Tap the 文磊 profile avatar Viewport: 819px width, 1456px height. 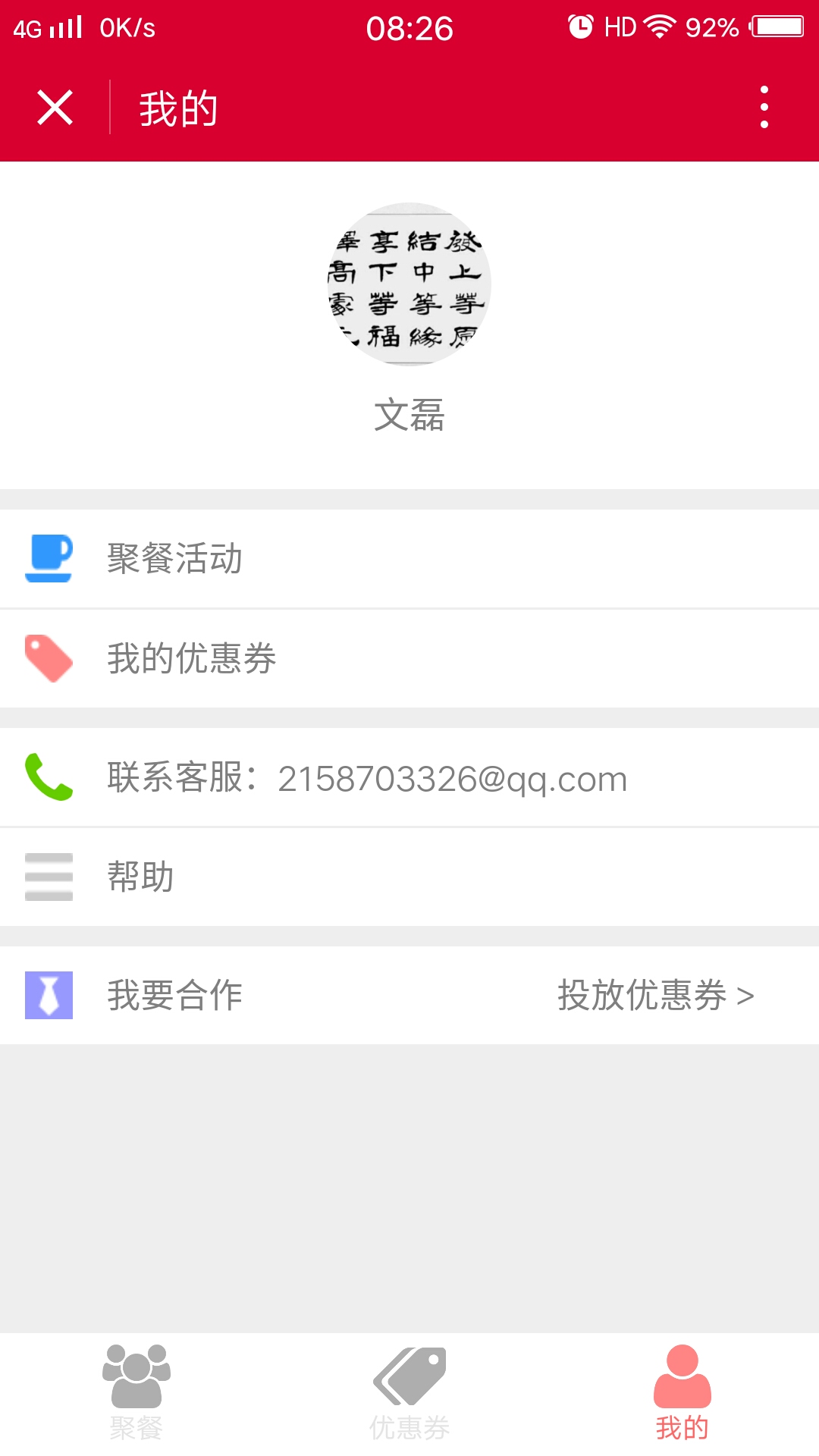[409, 284]
